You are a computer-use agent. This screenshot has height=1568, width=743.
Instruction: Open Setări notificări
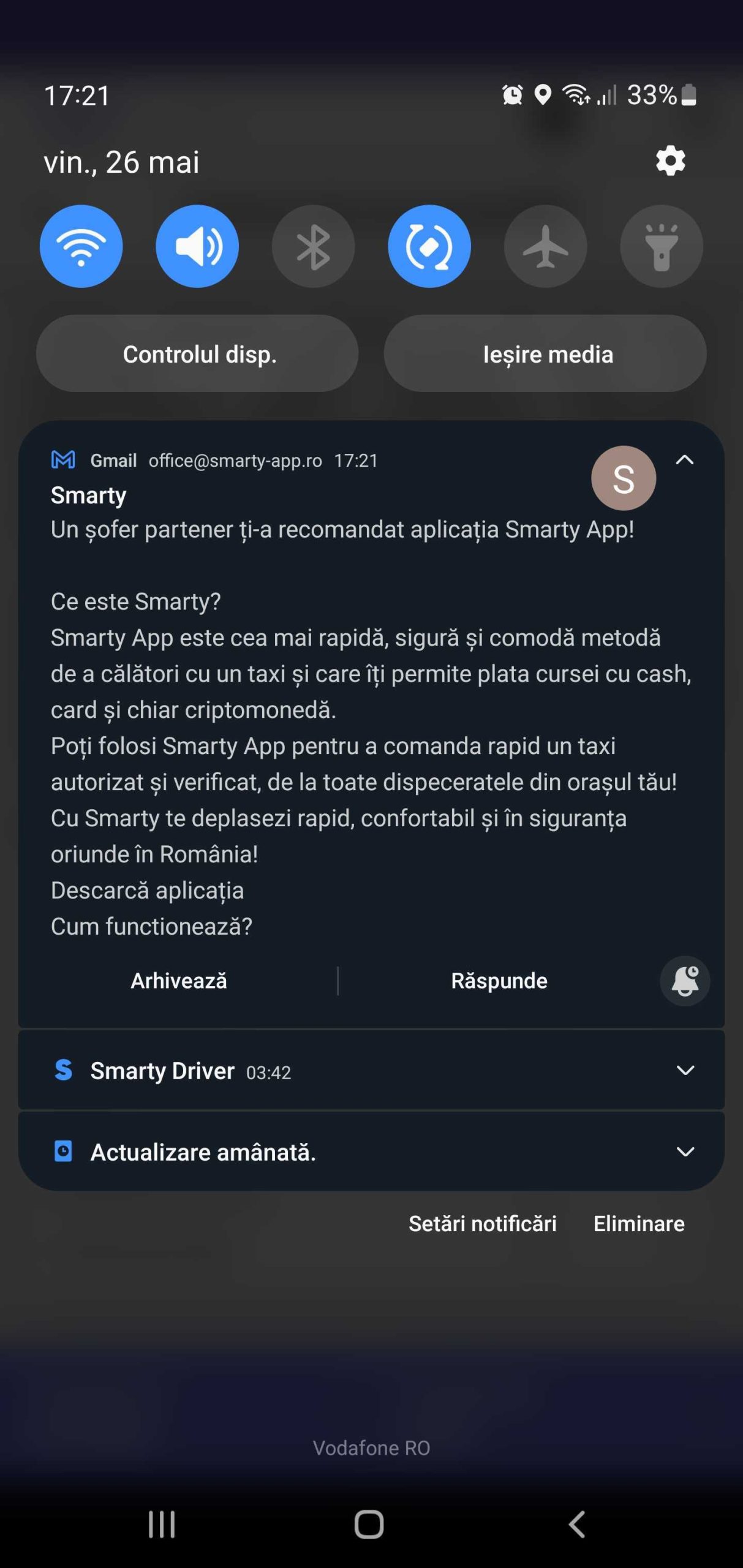pos(481,1223)
